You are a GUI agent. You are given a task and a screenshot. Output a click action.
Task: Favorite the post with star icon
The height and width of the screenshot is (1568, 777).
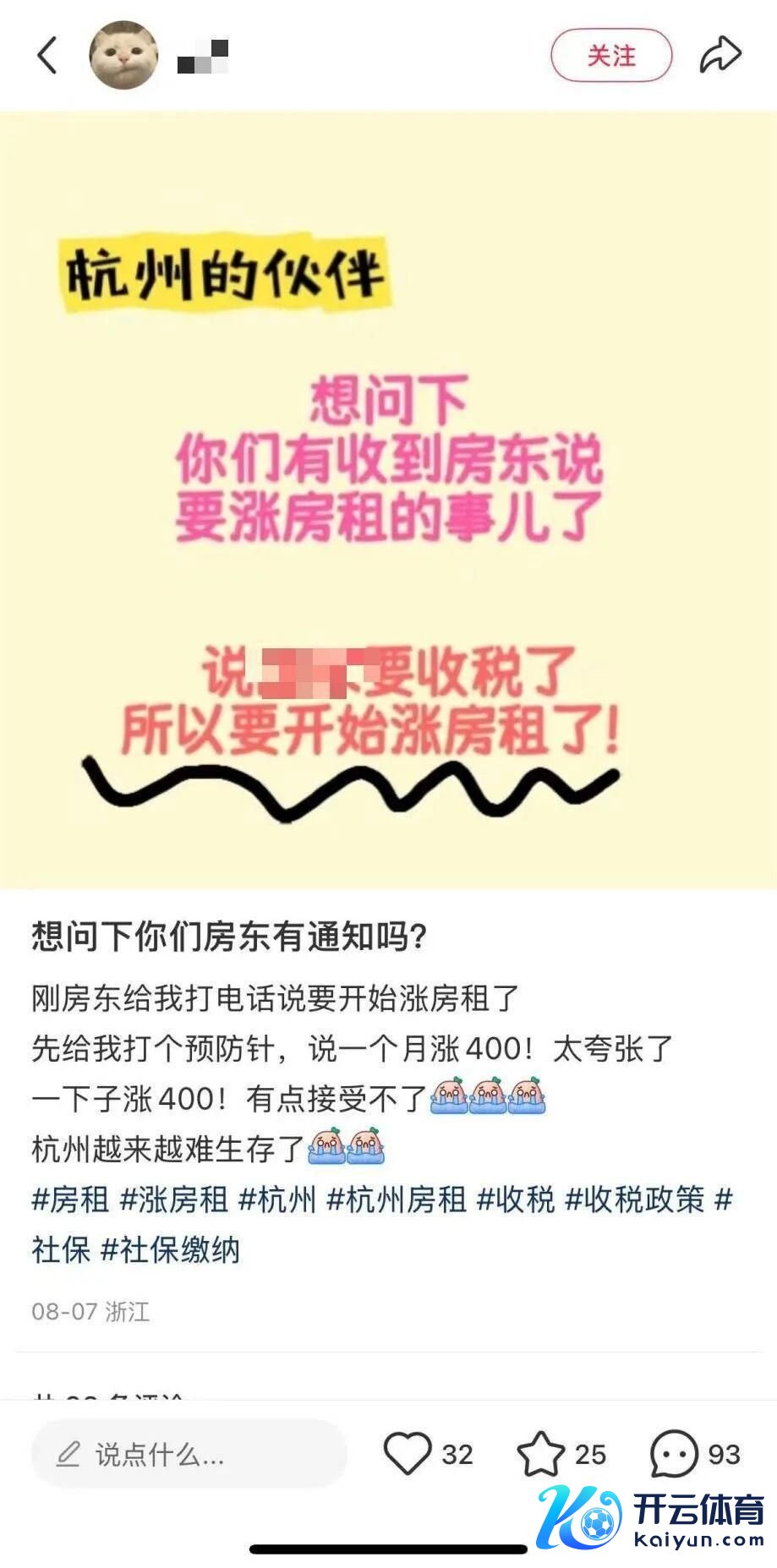point(540,1454)
